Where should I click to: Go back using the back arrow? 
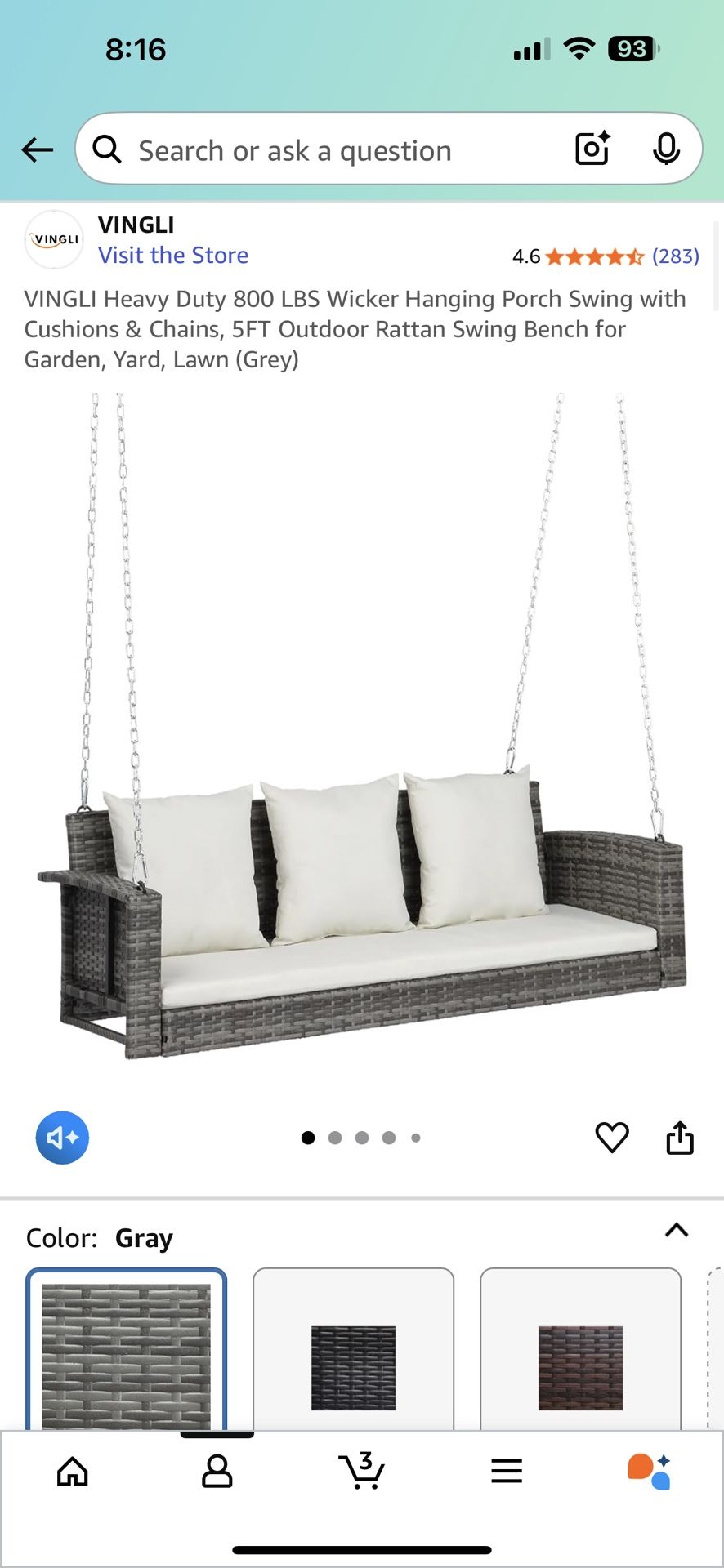click(38, 150)
